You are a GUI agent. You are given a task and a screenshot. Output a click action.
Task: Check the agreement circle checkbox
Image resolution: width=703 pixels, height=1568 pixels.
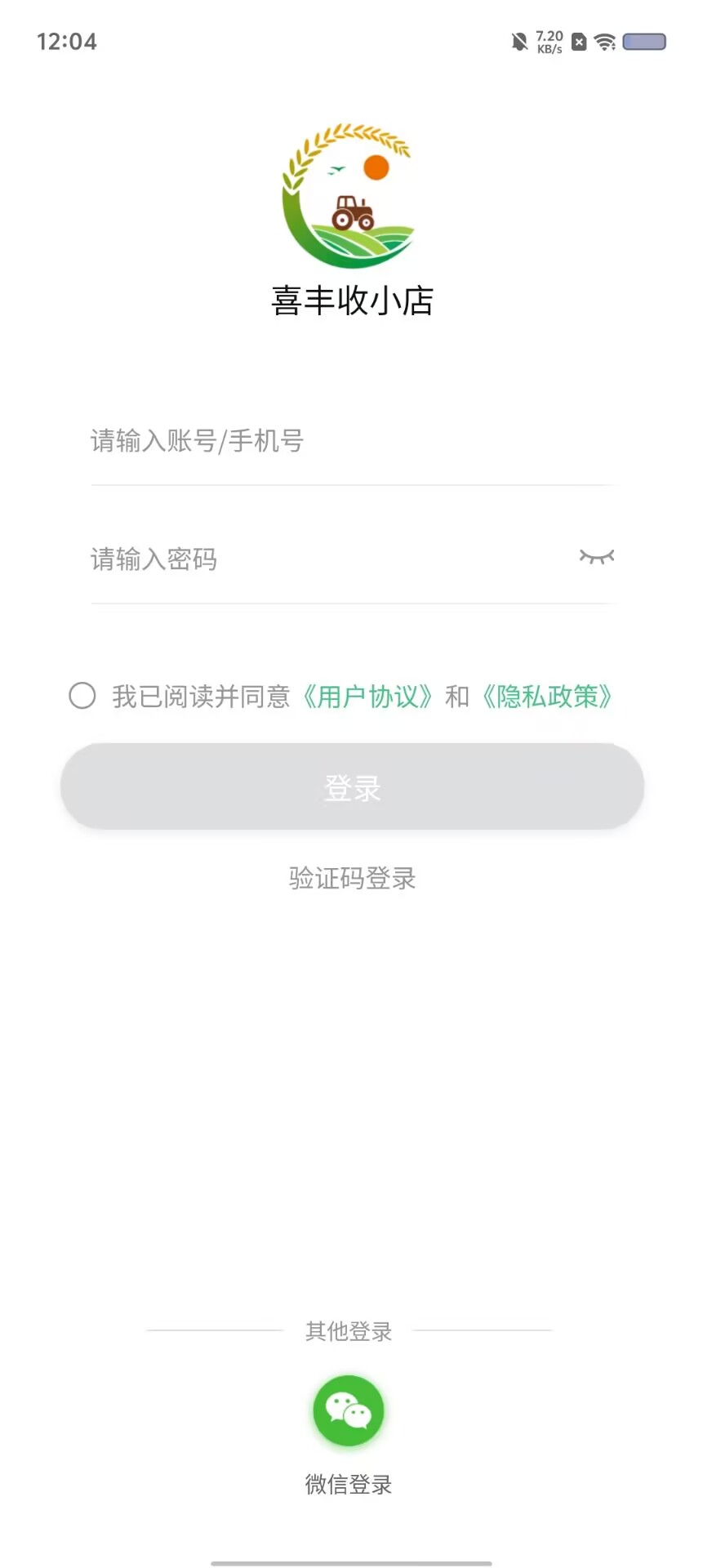coord(82,696)
